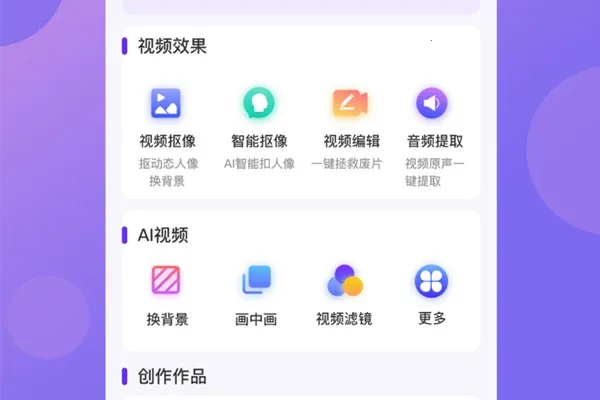Open 画中画 picture-in-picture feature
Screen dimensions: 600x400
(256, 282)
